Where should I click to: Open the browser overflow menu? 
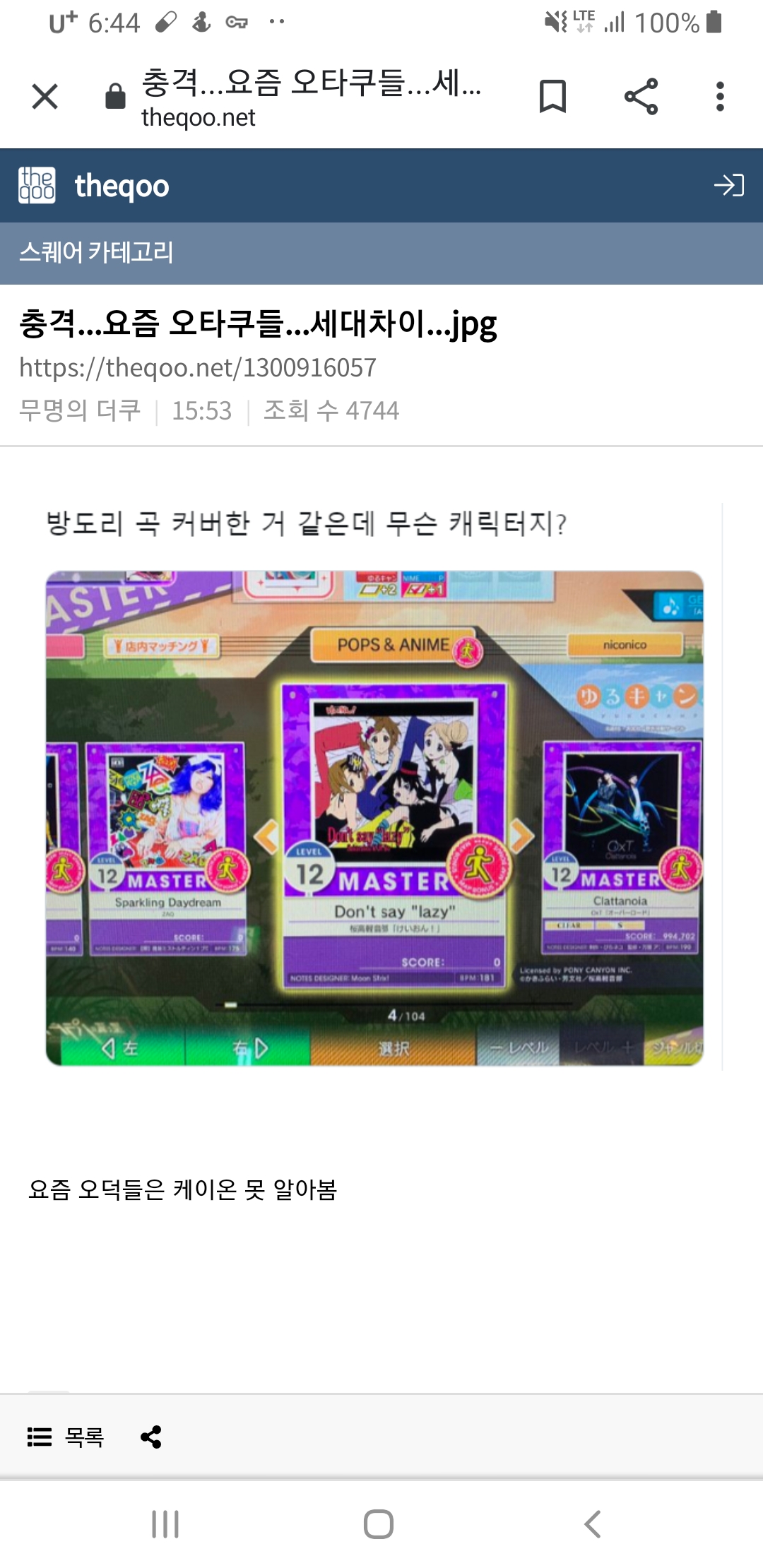pyautogui.click(x=719, y=96)
